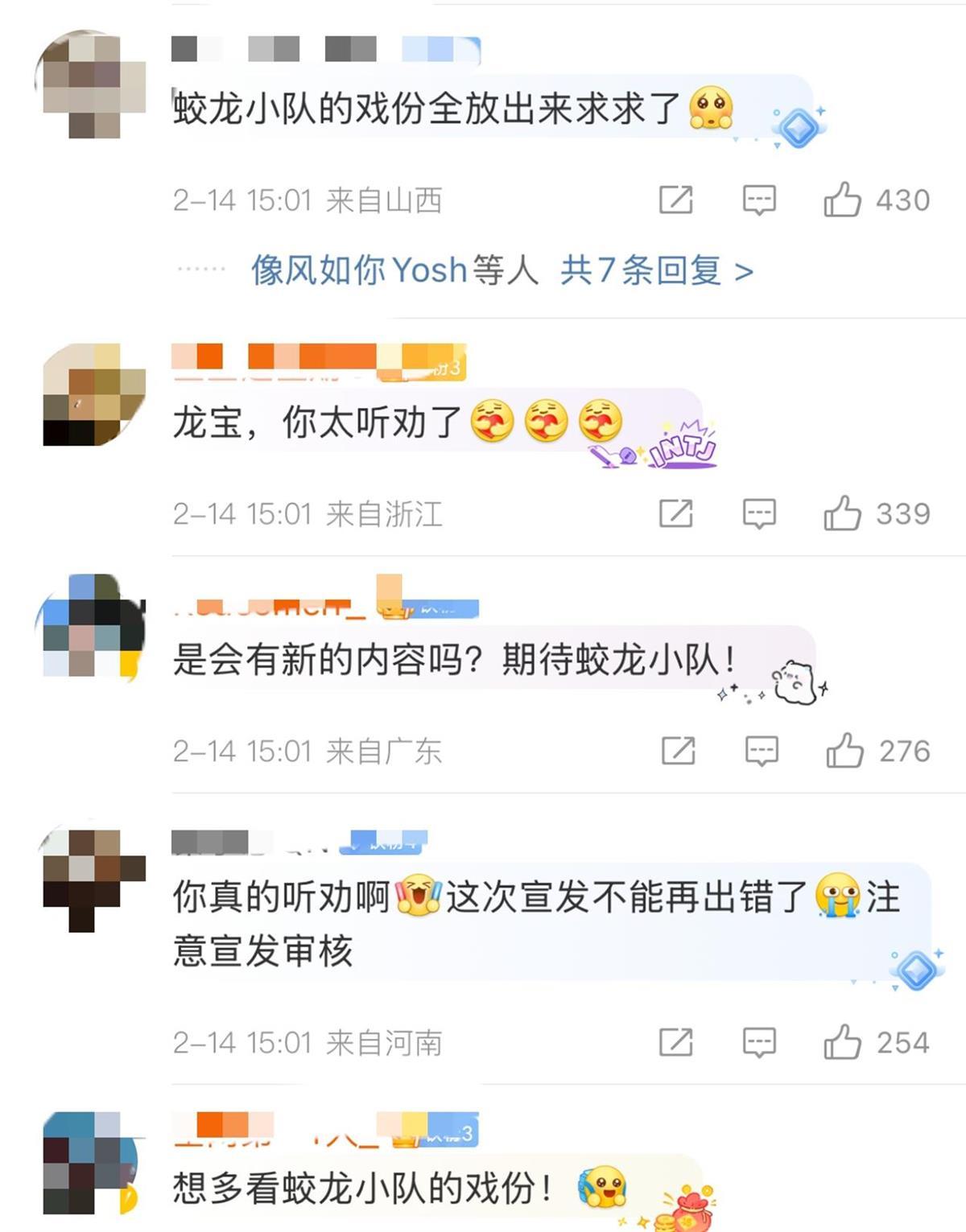This screenshot has width=966, height=1232.
Task: Like the comment from 山西
Action: coord(842,200)
